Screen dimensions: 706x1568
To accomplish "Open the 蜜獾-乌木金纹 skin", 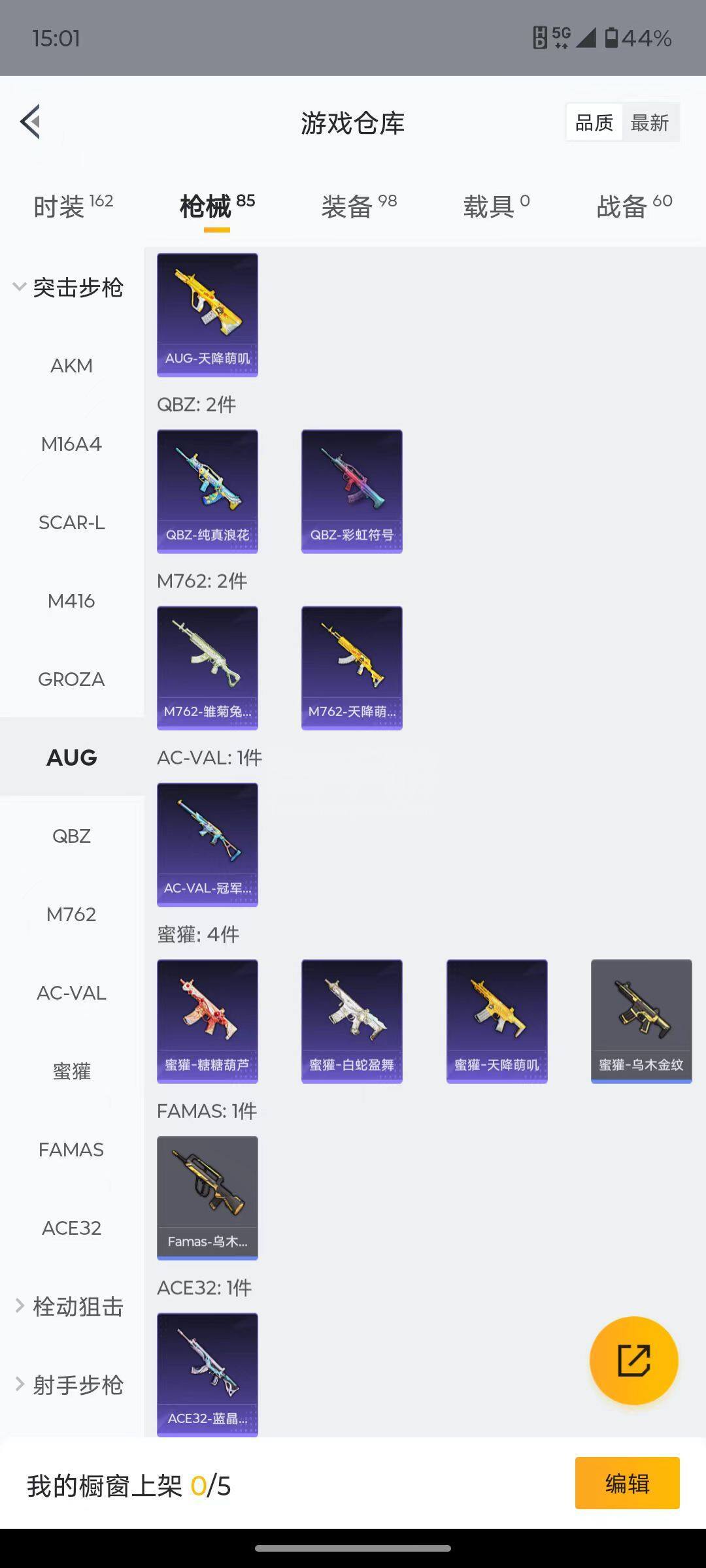I will coord(641,1021).
